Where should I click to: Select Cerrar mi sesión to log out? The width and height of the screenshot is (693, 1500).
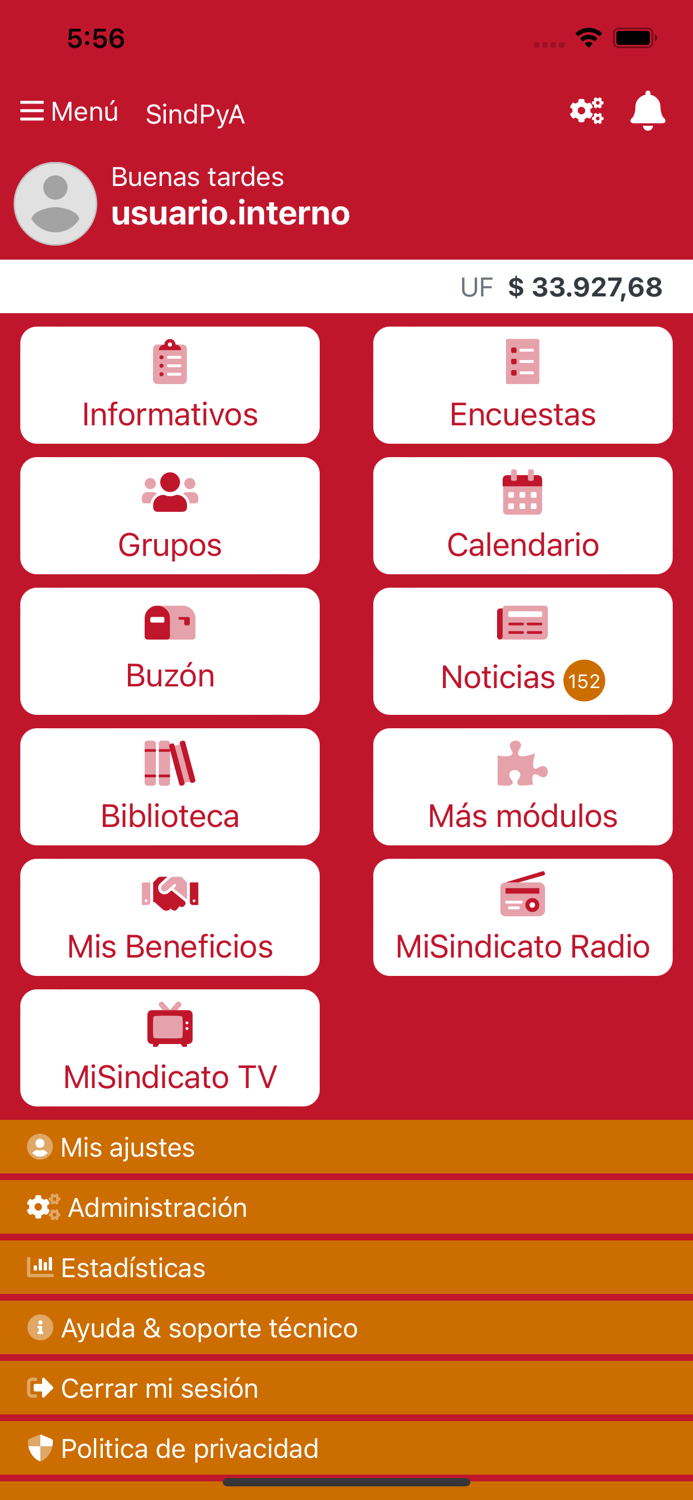pyautogui.click(x=160, y=1388)
